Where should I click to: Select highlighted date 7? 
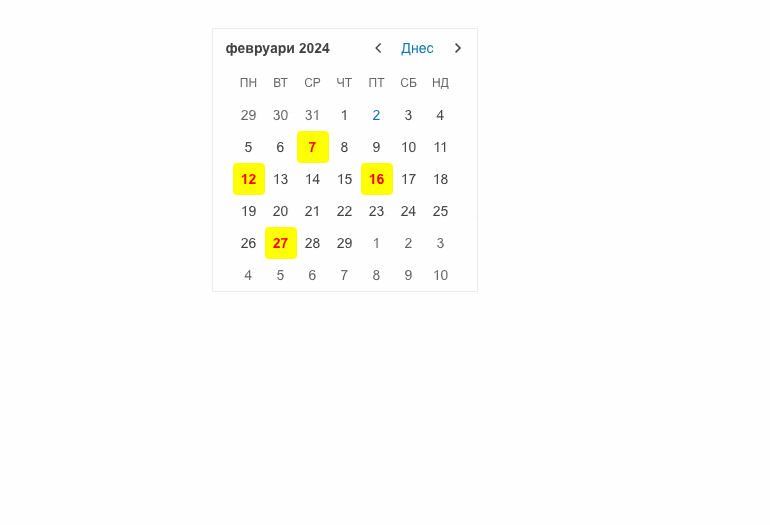click(x=313, y=147)
